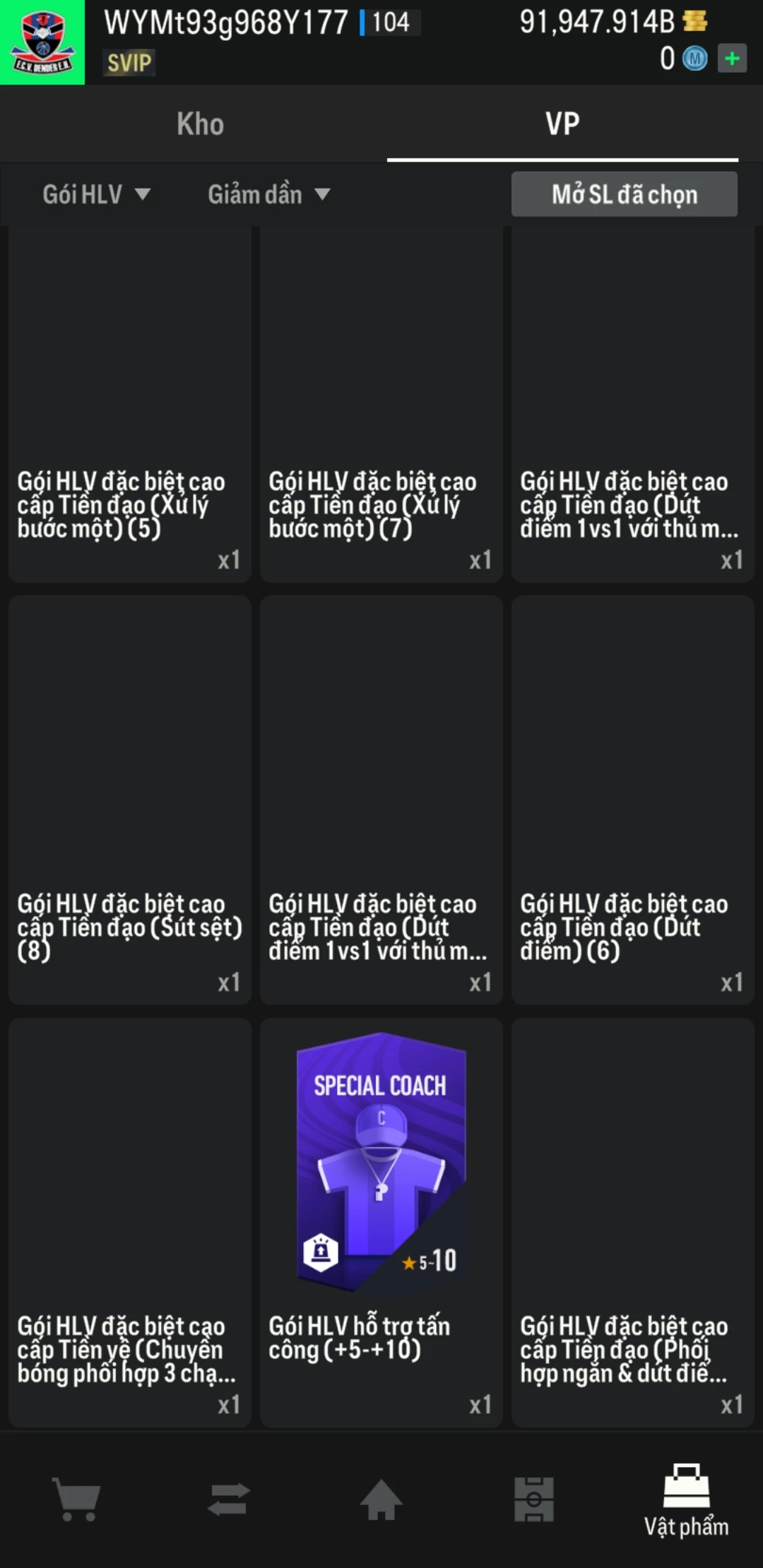Add more MC with the plus icon
This screenshot has width=763, height=1568.
coord(732,59)
